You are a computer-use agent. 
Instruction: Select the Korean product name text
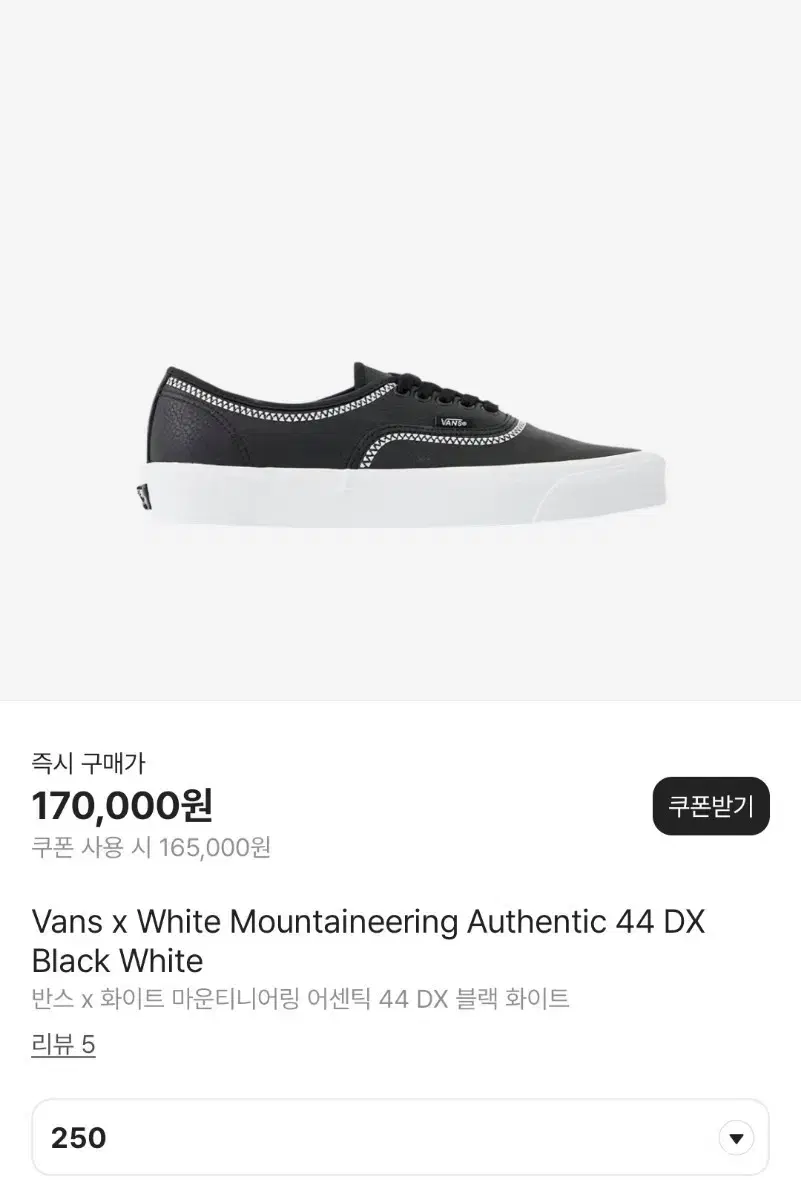tap(300, 998)
